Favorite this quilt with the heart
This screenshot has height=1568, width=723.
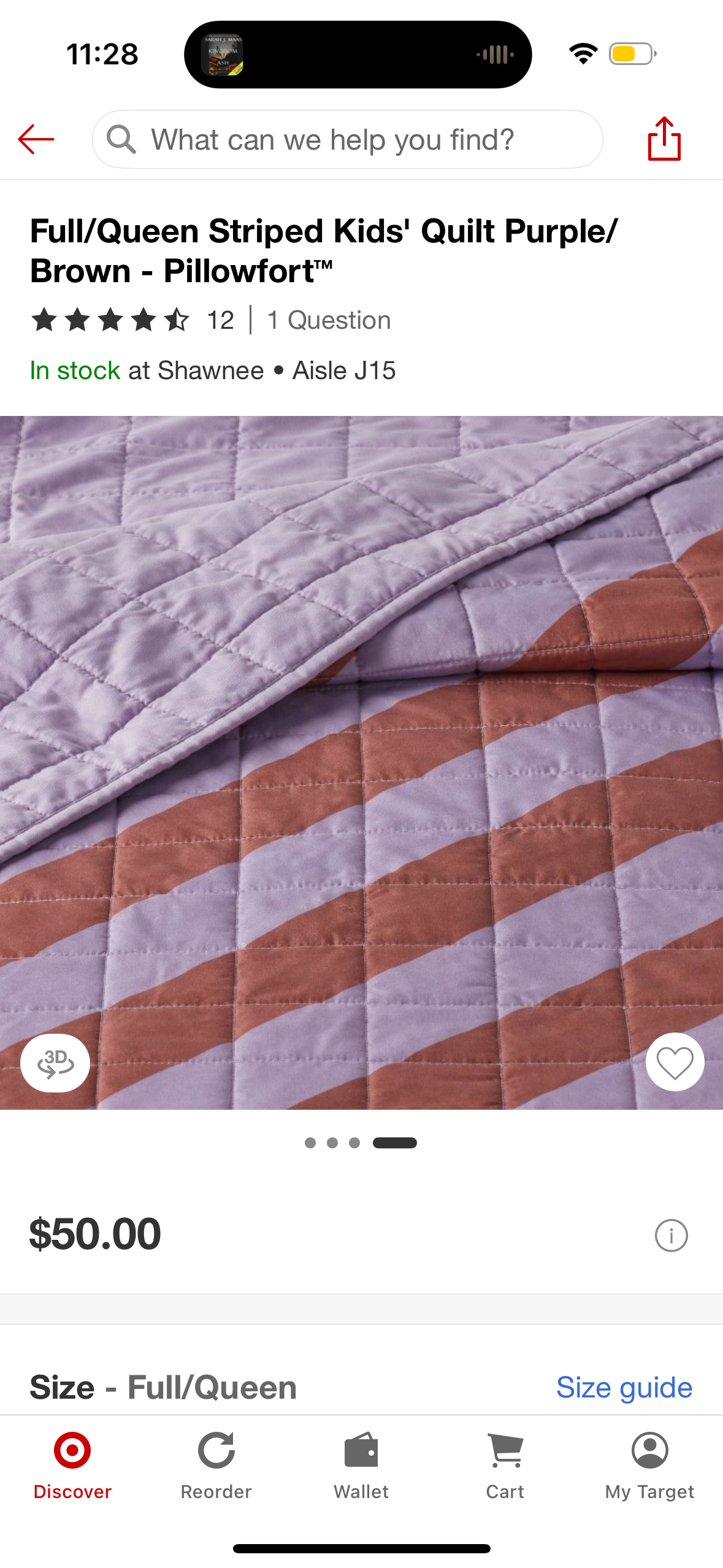coord(675,1063)
